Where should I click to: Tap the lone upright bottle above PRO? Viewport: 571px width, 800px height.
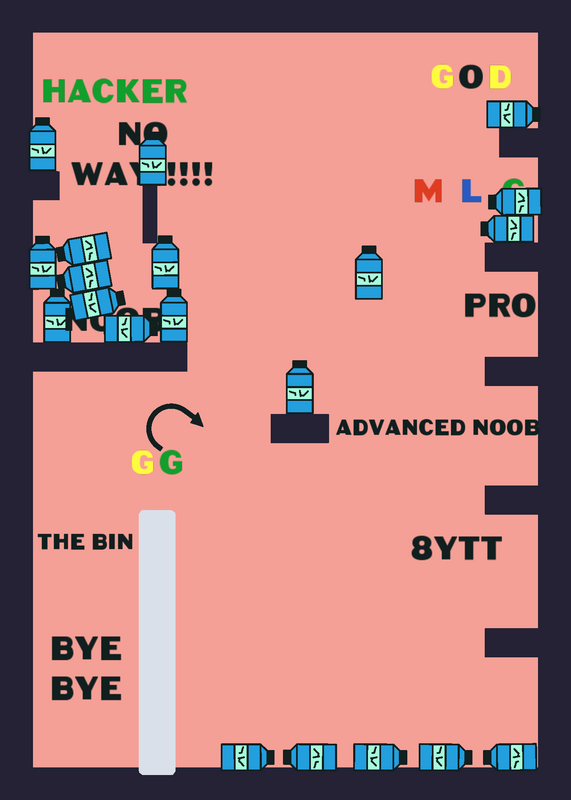point(369,272)
